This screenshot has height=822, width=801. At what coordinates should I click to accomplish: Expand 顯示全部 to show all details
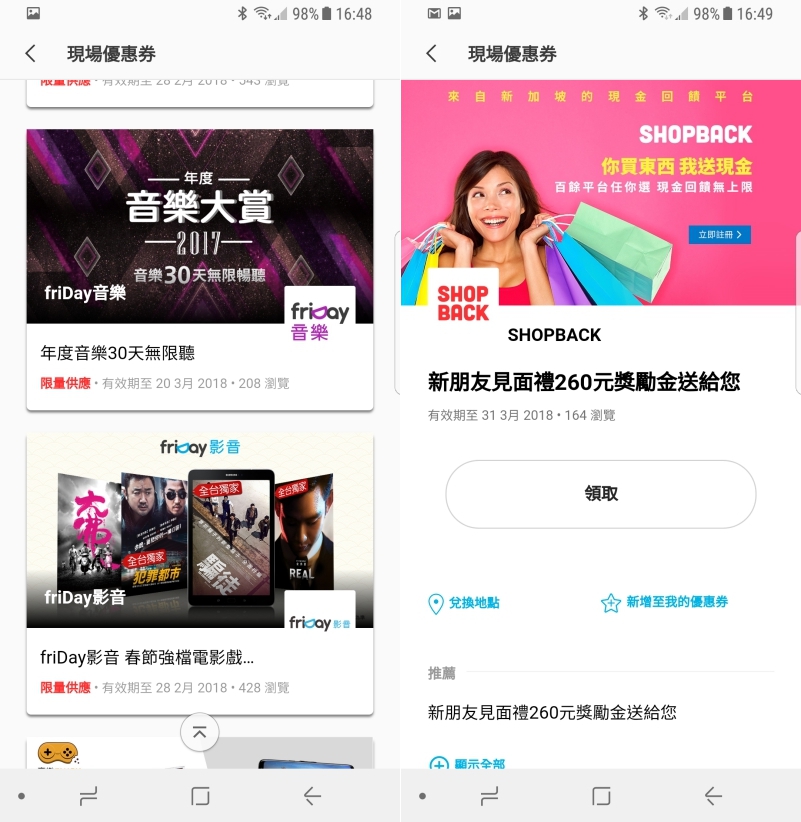point(468,763)
